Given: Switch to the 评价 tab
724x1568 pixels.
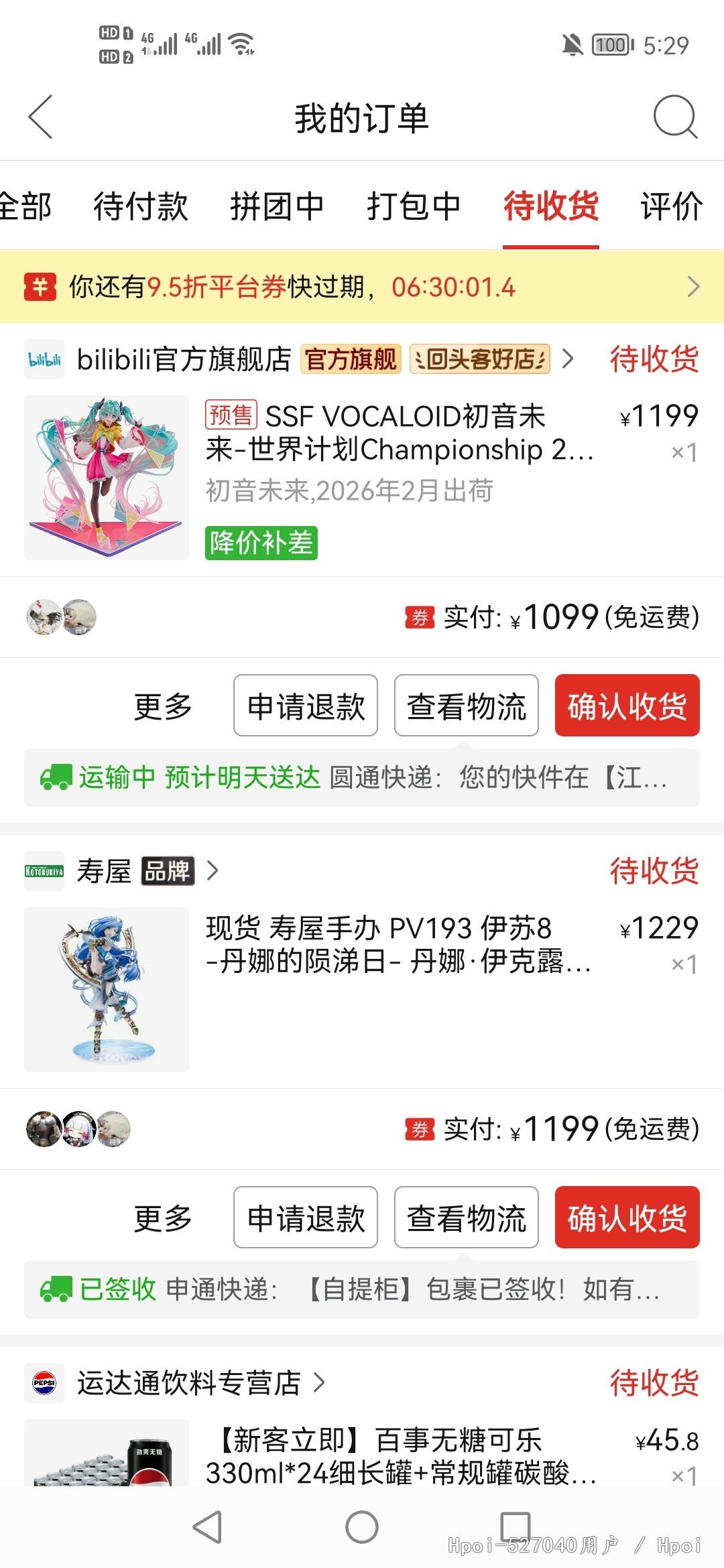Looking at the screenshot, I should (x=672, y=206).
